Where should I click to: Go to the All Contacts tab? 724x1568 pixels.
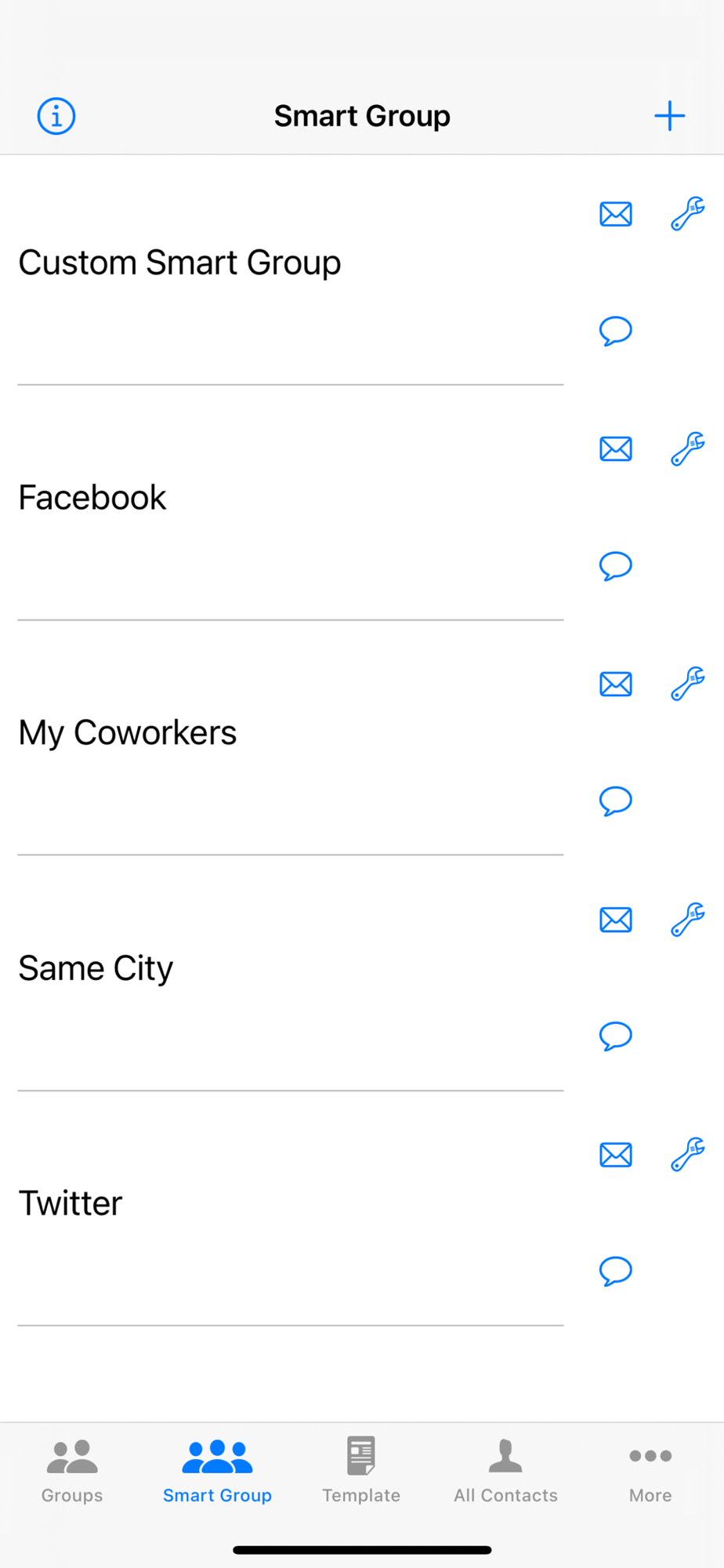pyautogui.click(x=505, y=1471)
